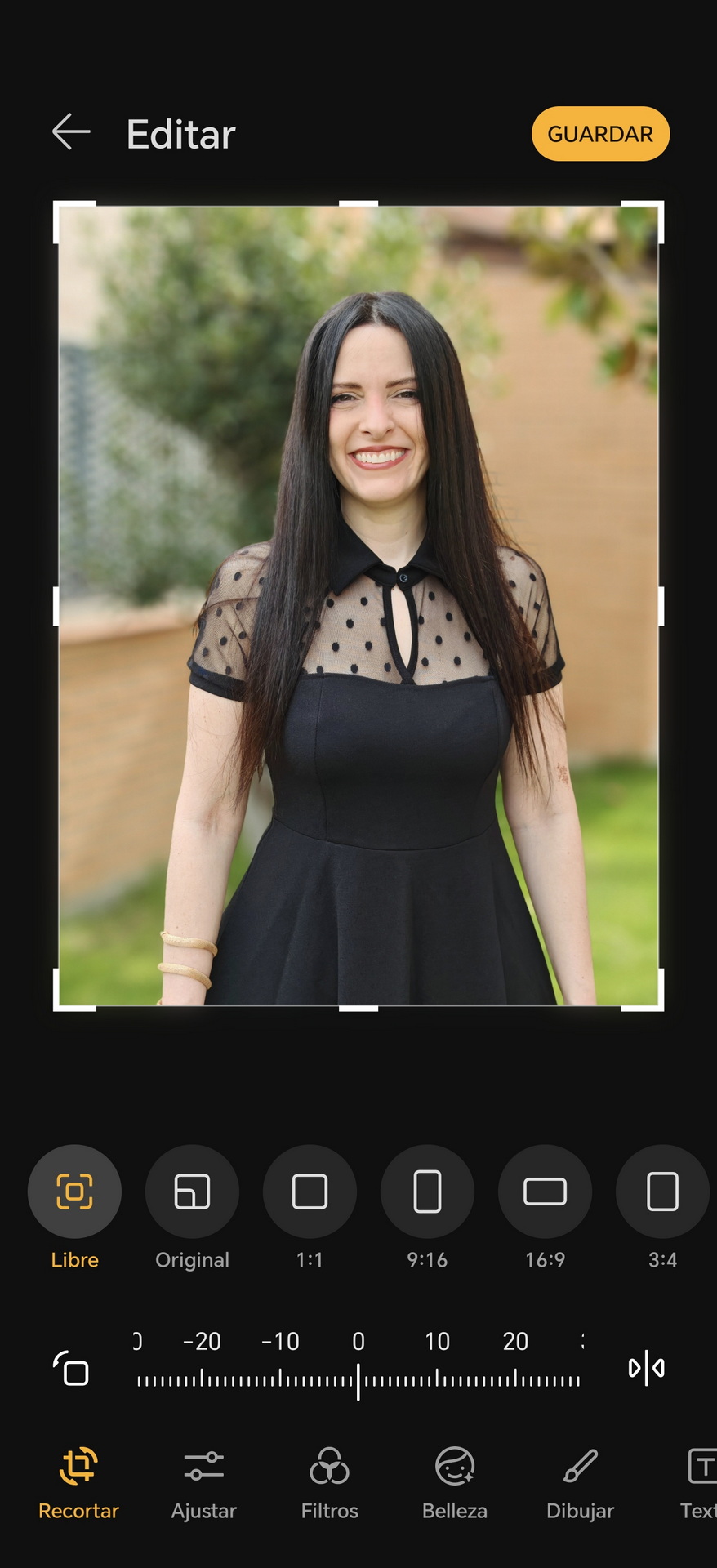Save the edit with GUARDAR
Viewport: 717px width, 1568px height.
pyautogui.click(x=600, y=134)
